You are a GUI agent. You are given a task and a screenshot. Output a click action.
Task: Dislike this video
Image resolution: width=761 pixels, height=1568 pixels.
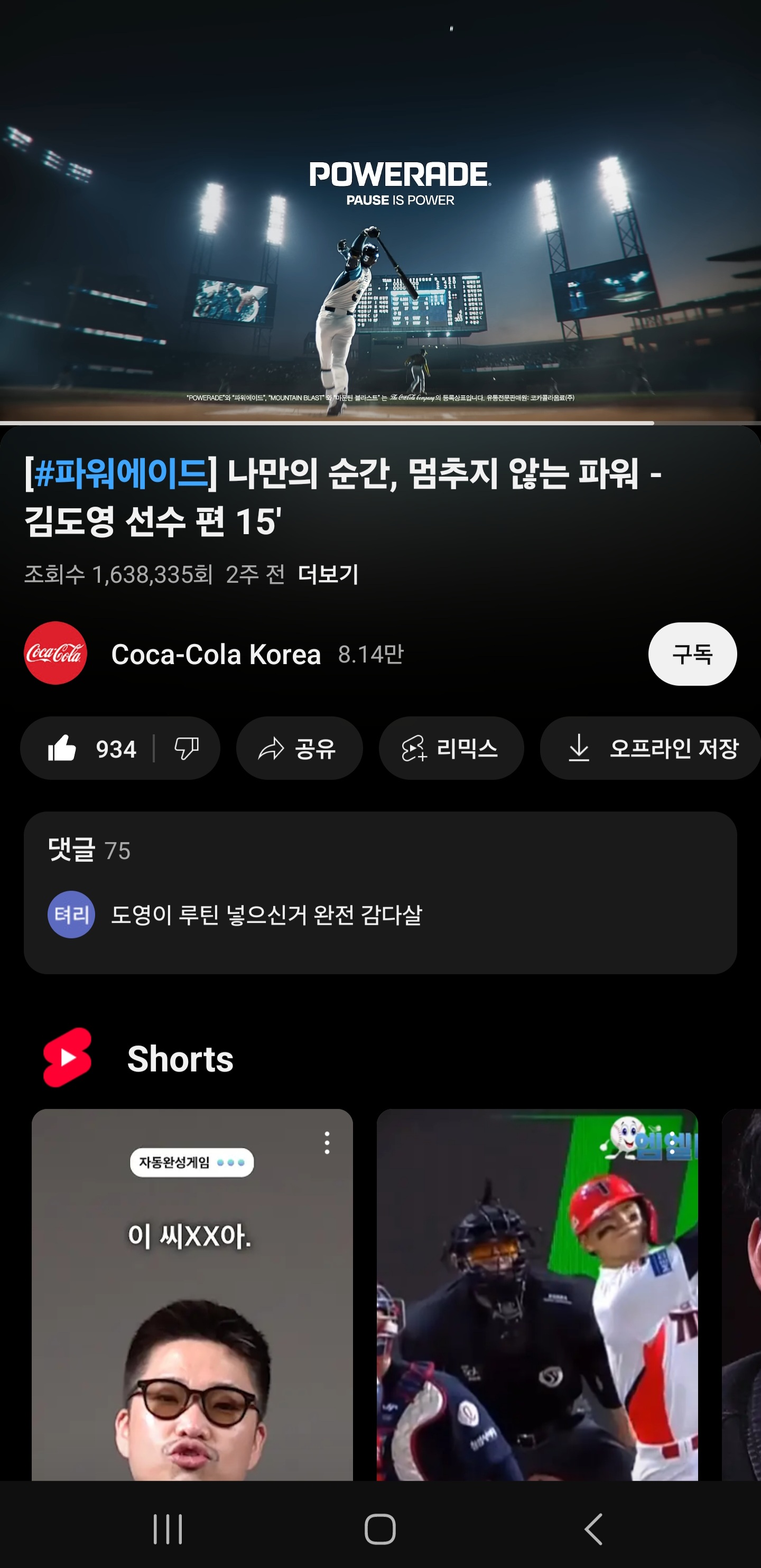[187, 748]
